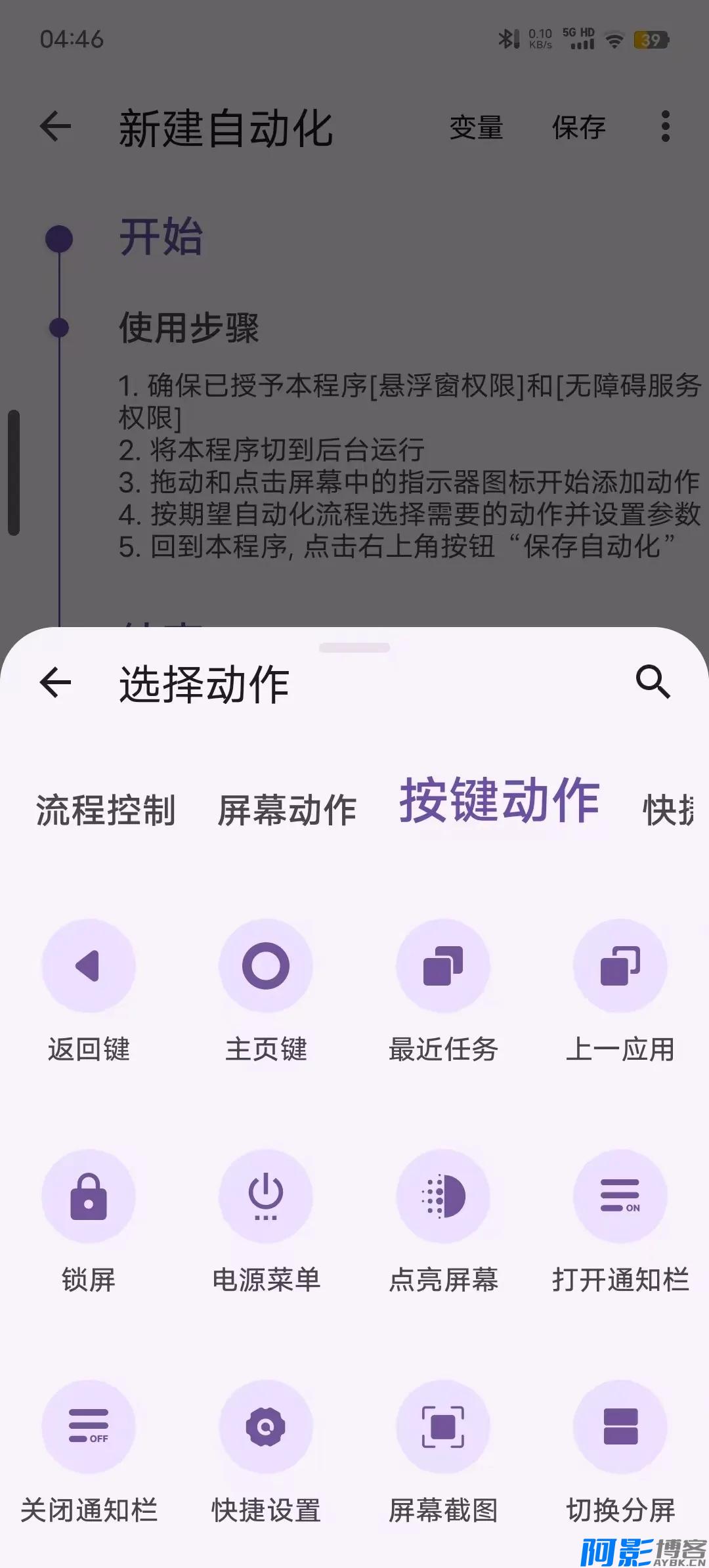Image resolution: width=709 pixels, height=1568 pixels.
Task: Add the 电源菜单 action
Action: 266,1196
